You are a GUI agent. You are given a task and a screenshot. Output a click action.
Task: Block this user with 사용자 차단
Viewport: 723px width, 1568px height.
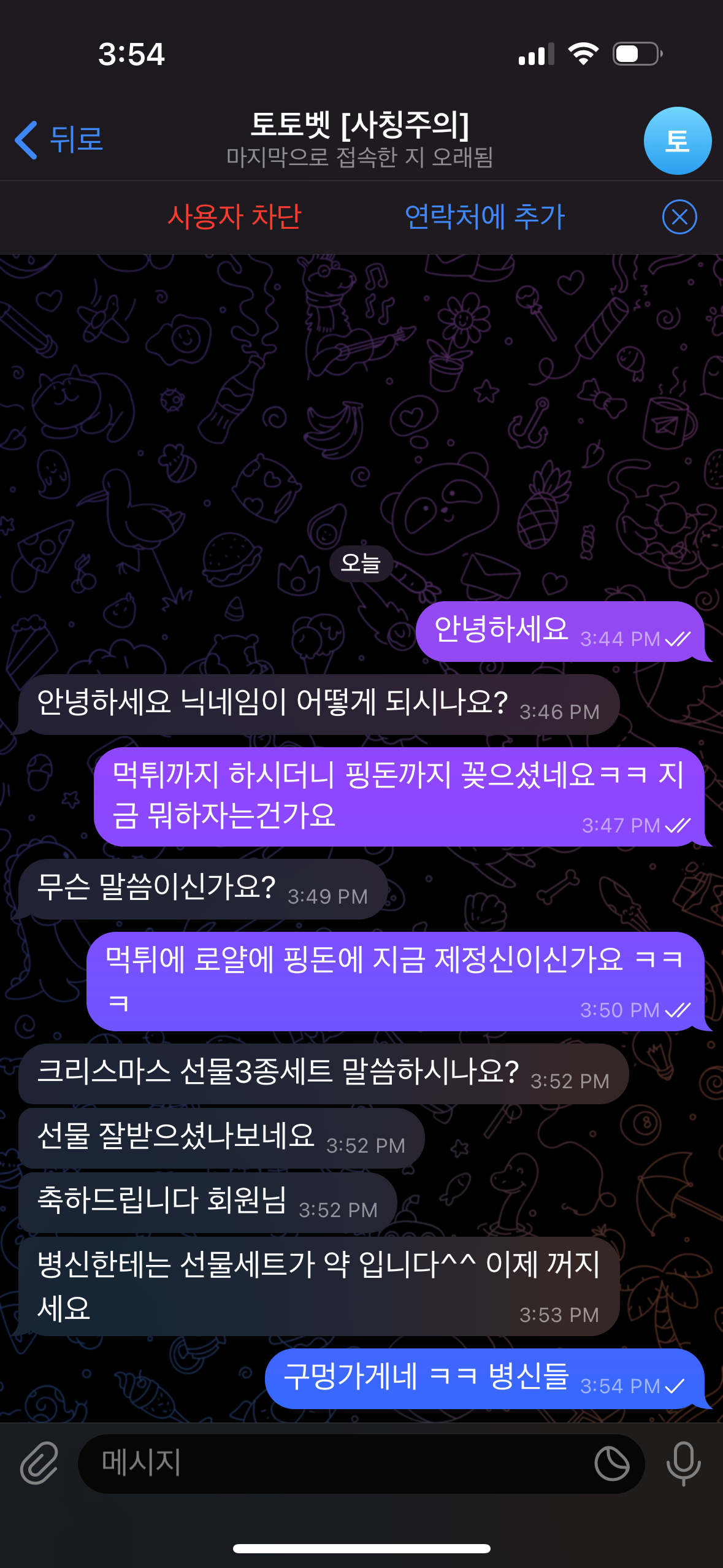click(234, 217)
